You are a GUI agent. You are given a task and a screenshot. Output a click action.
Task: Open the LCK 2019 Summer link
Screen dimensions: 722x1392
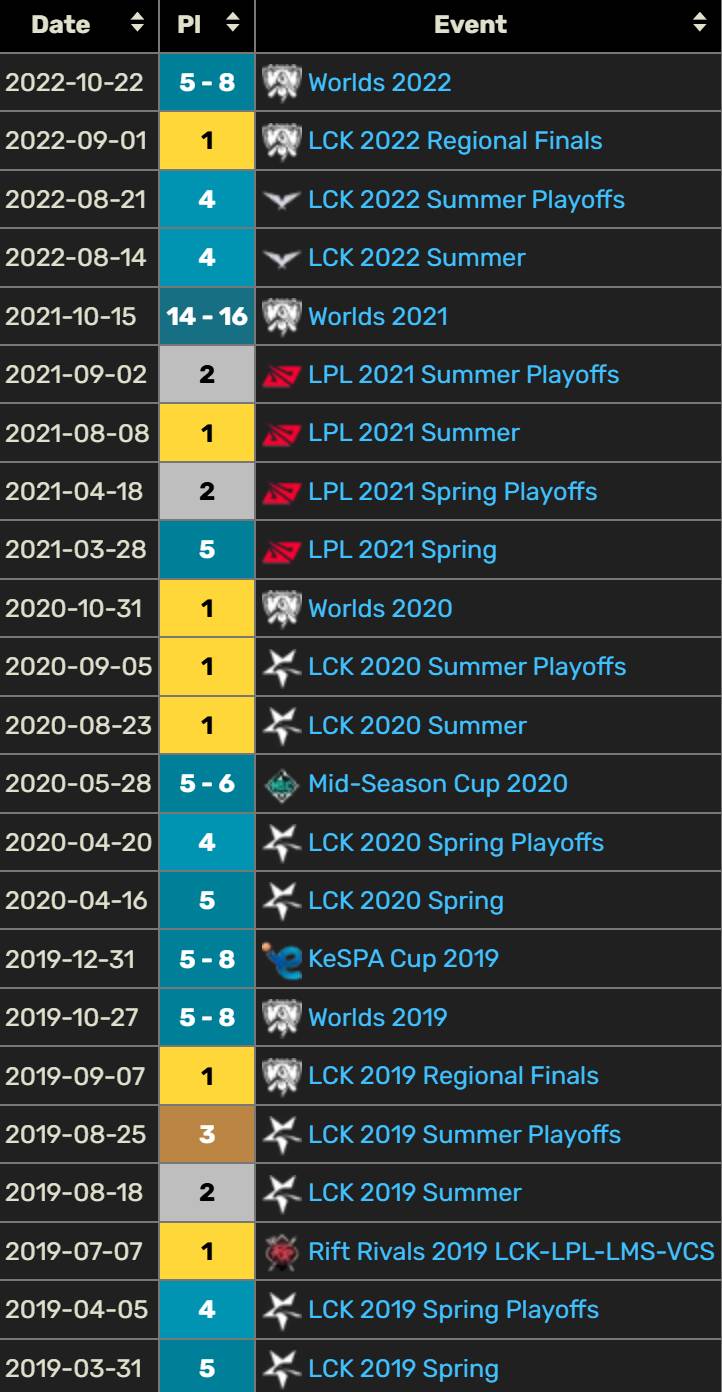[x=415, y=1192]
